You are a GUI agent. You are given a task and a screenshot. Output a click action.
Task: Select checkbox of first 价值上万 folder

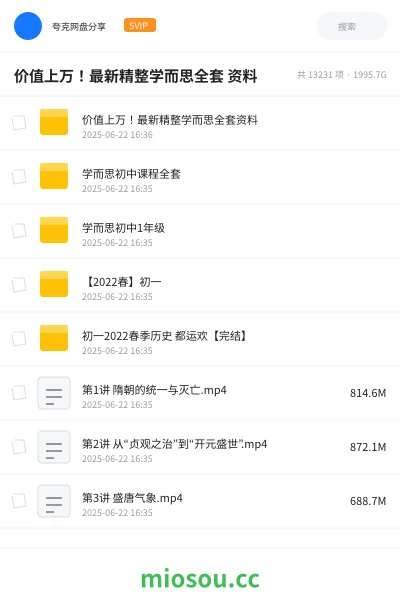click(x=19, y=122)
